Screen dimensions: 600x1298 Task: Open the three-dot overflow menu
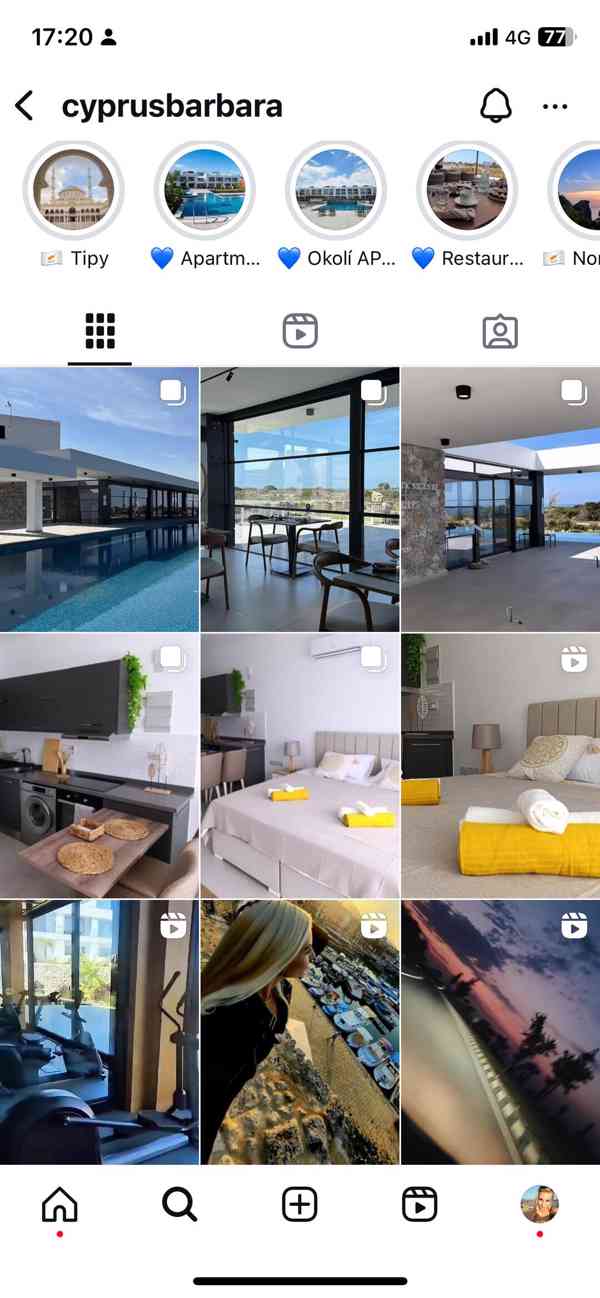click(554, 106)
